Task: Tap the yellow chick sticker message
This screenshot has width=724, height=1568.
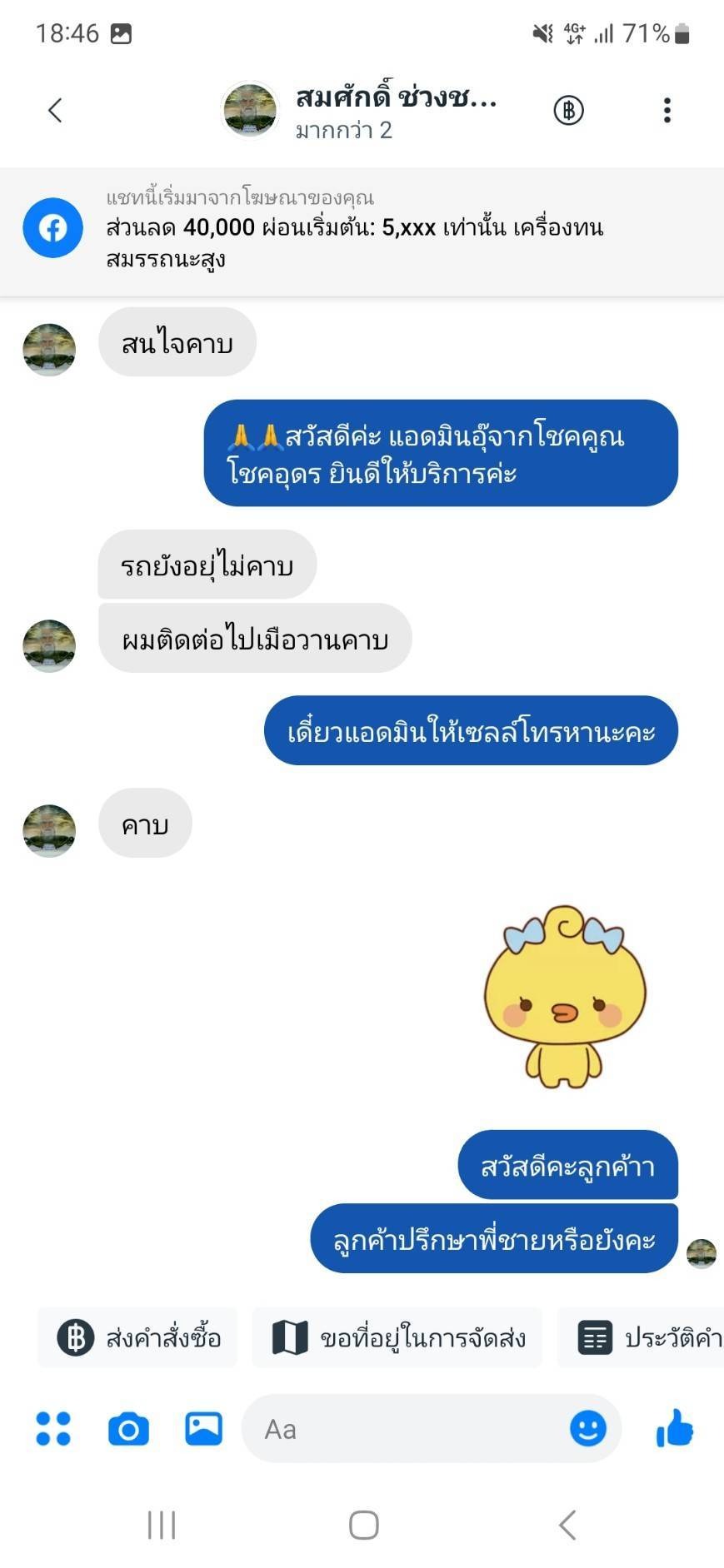Action: click(x=565, y=996)
